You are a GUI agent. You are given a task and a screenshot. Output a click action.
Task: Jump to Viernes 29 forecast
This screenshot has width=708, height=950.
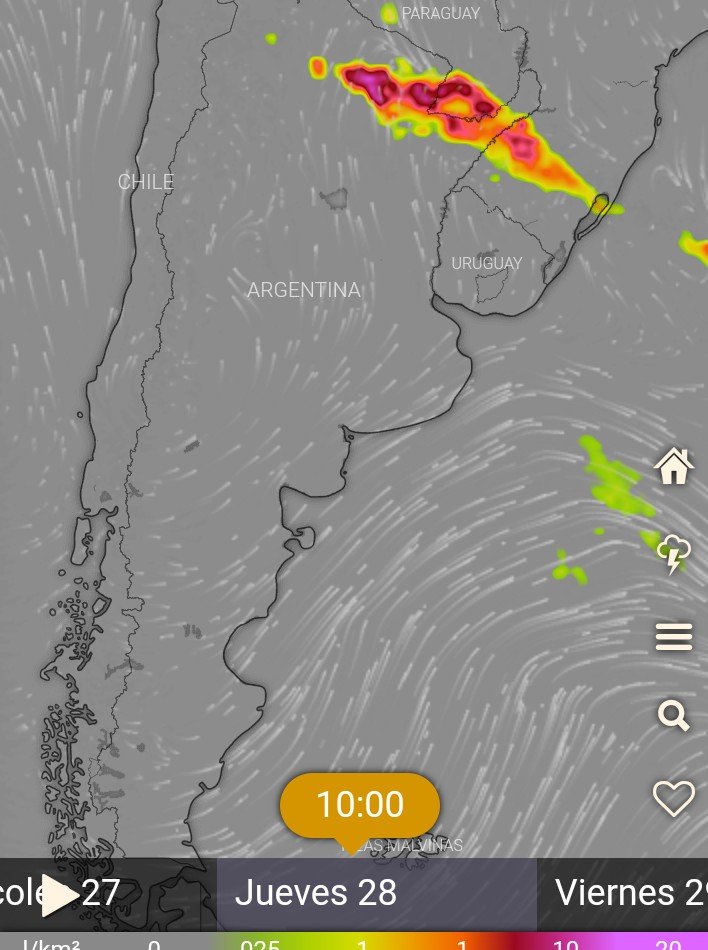[630, 893]
